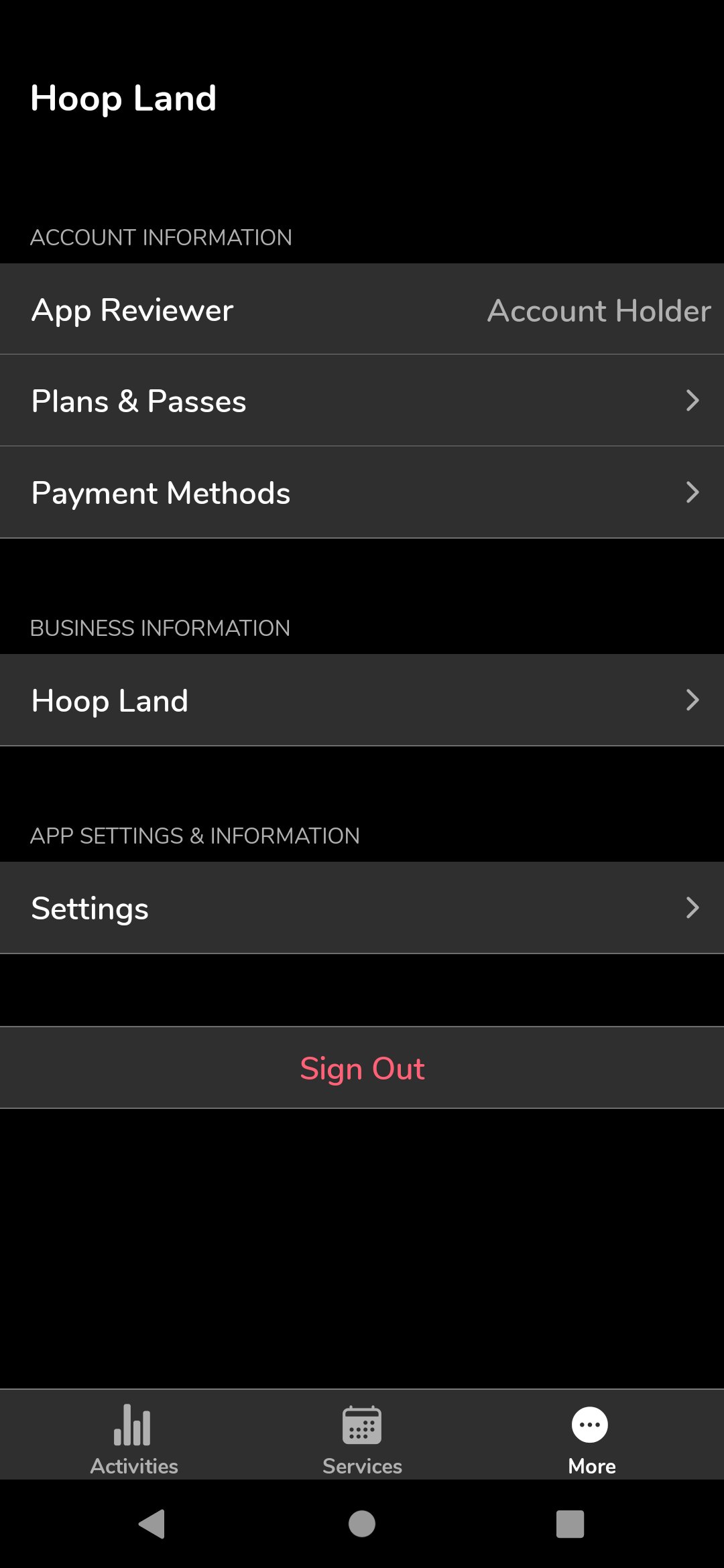Open the Settings row
Viewport: 724px width, 1568px height.
pos(362,908)
